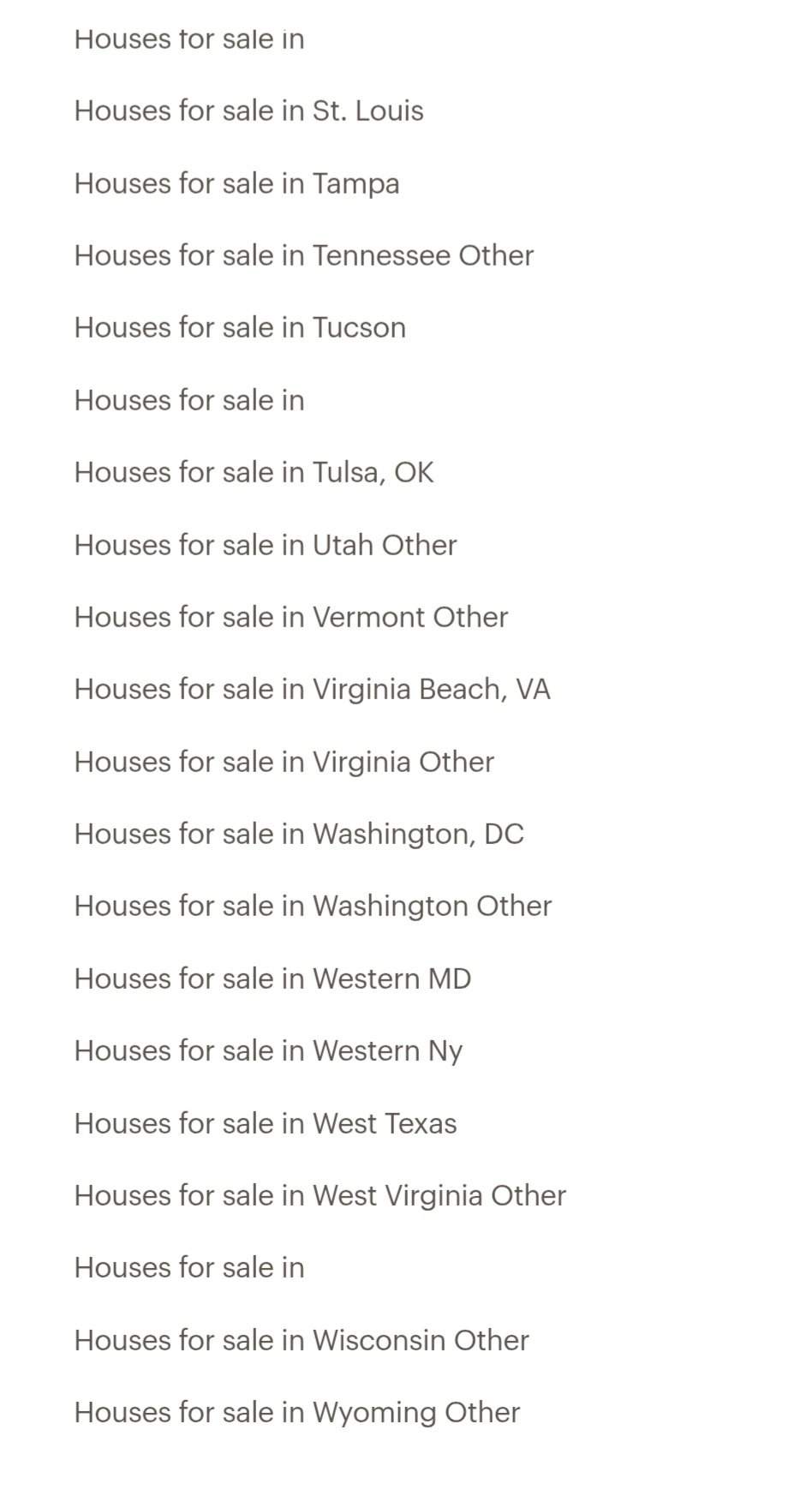The image size is (812, 1490).
Task: Open Houses for sale in West Virginia Other
Action: [x=319, y=1195]
